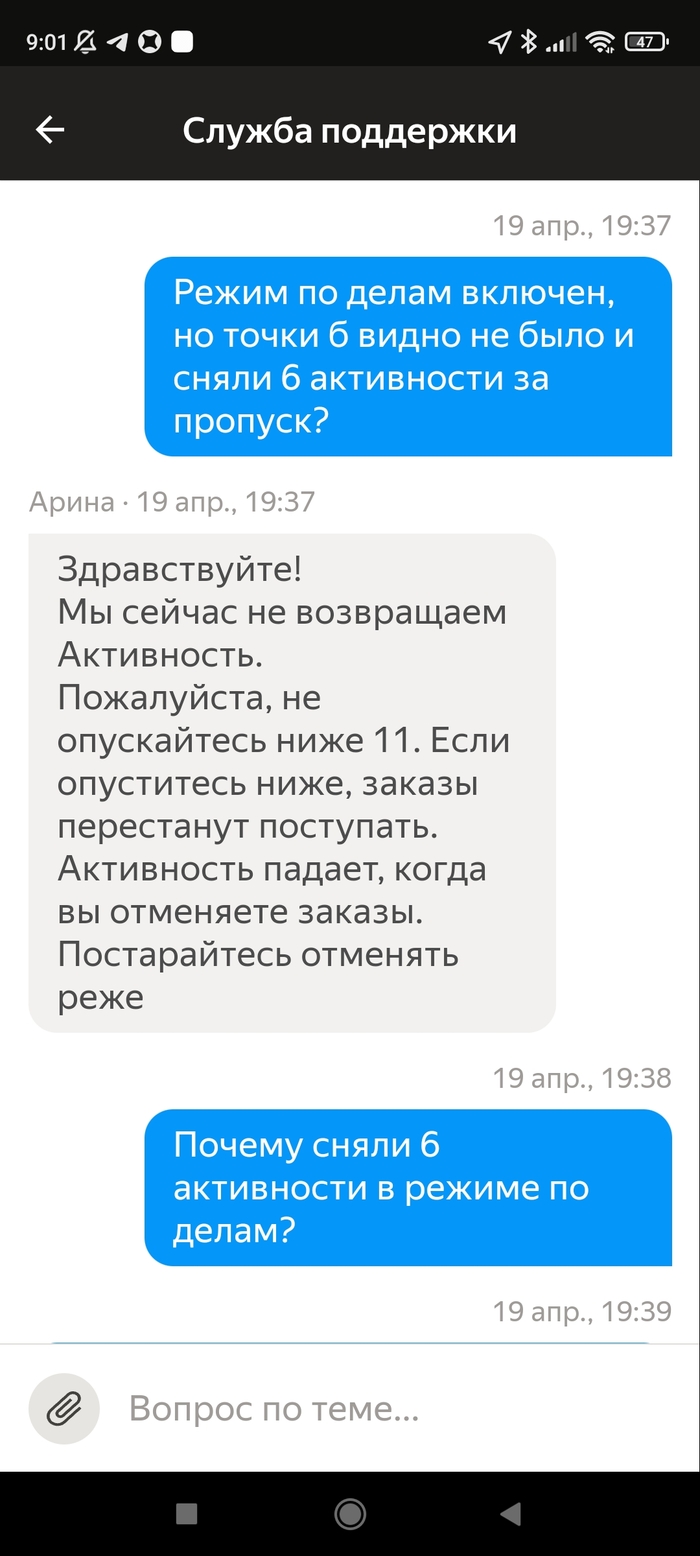Go to home via system circle button
Viewport: 700px width, 1556px height.
coord(350,1514)
